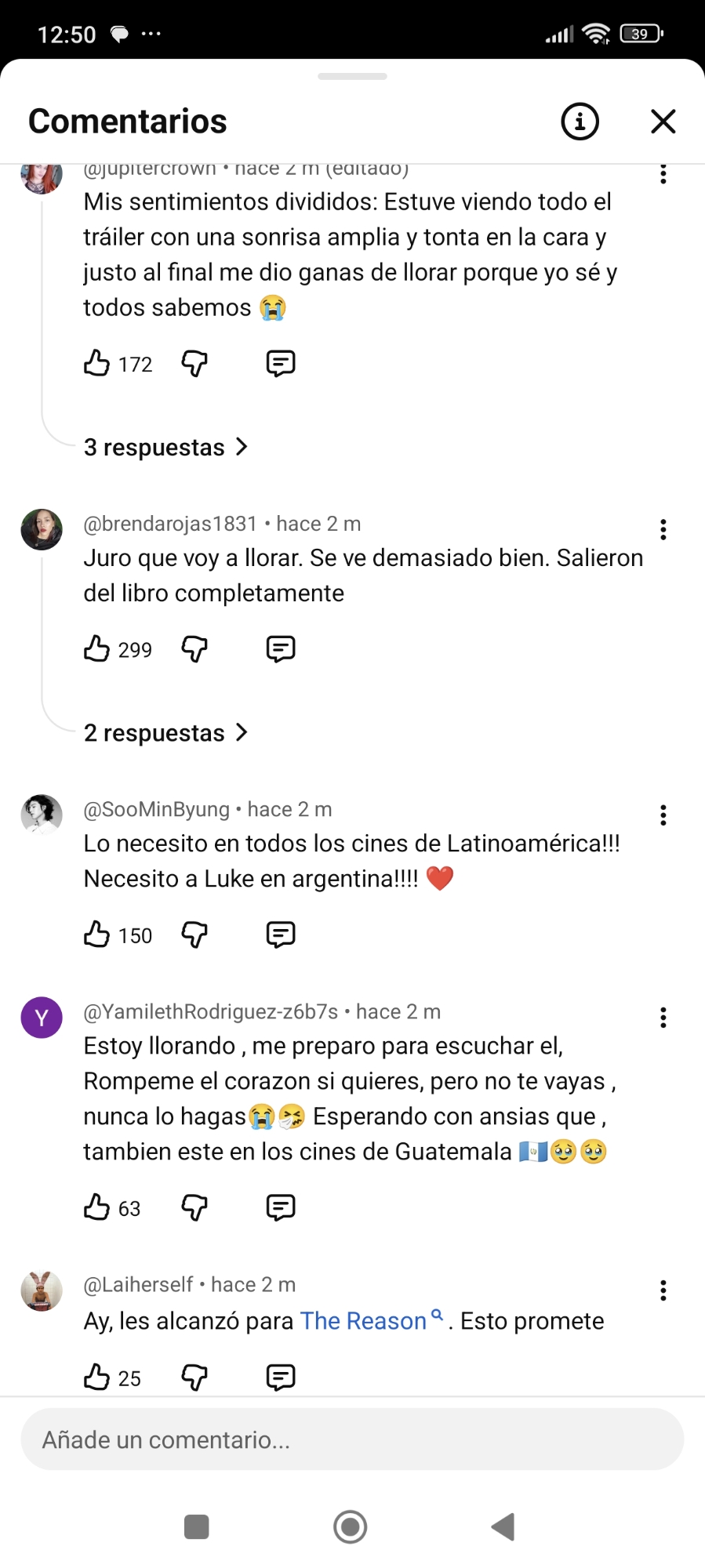Go back with system back button

click(x=503, y=1526)
